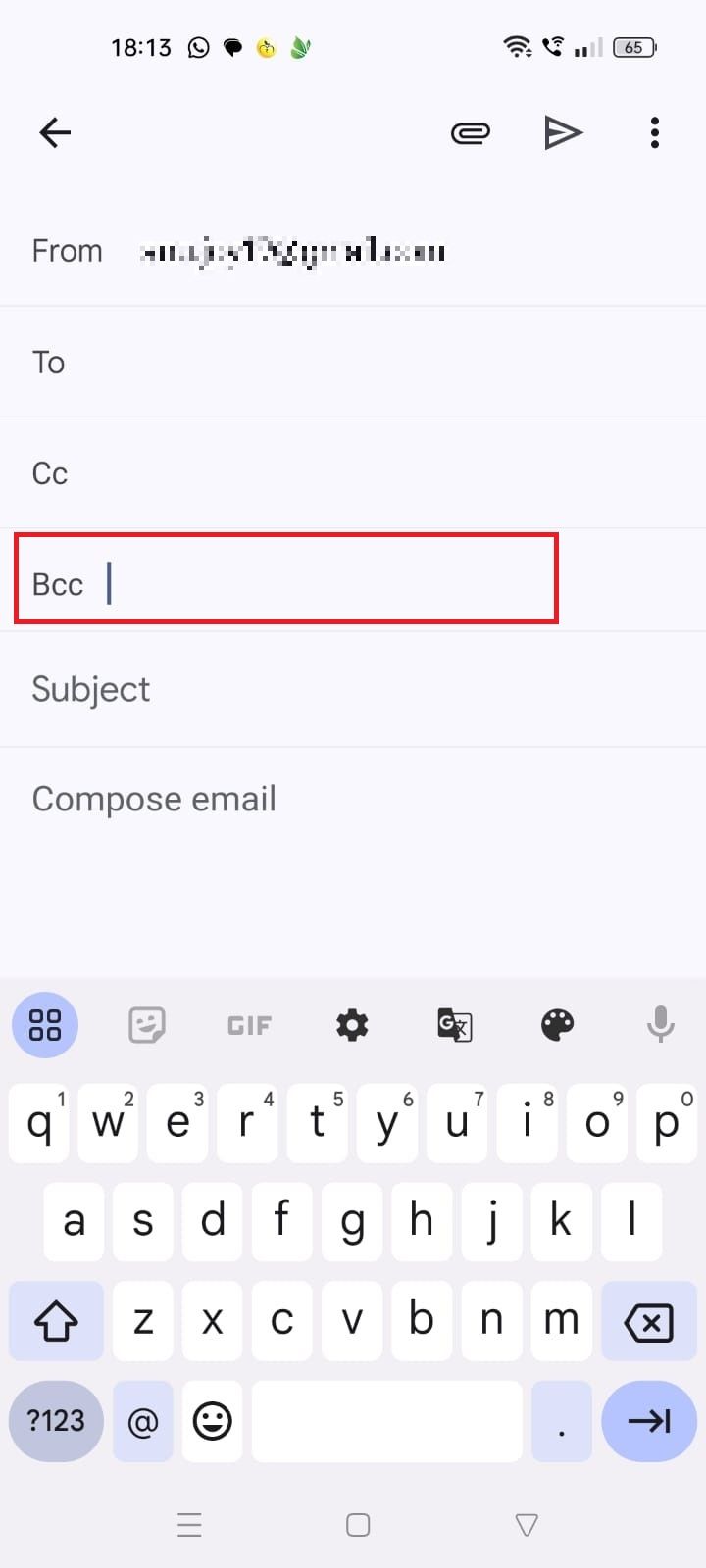The height and width of the screenshot is (1568, 706).
Task: Open the emoji keyboard
Action: click(213, 1421)
